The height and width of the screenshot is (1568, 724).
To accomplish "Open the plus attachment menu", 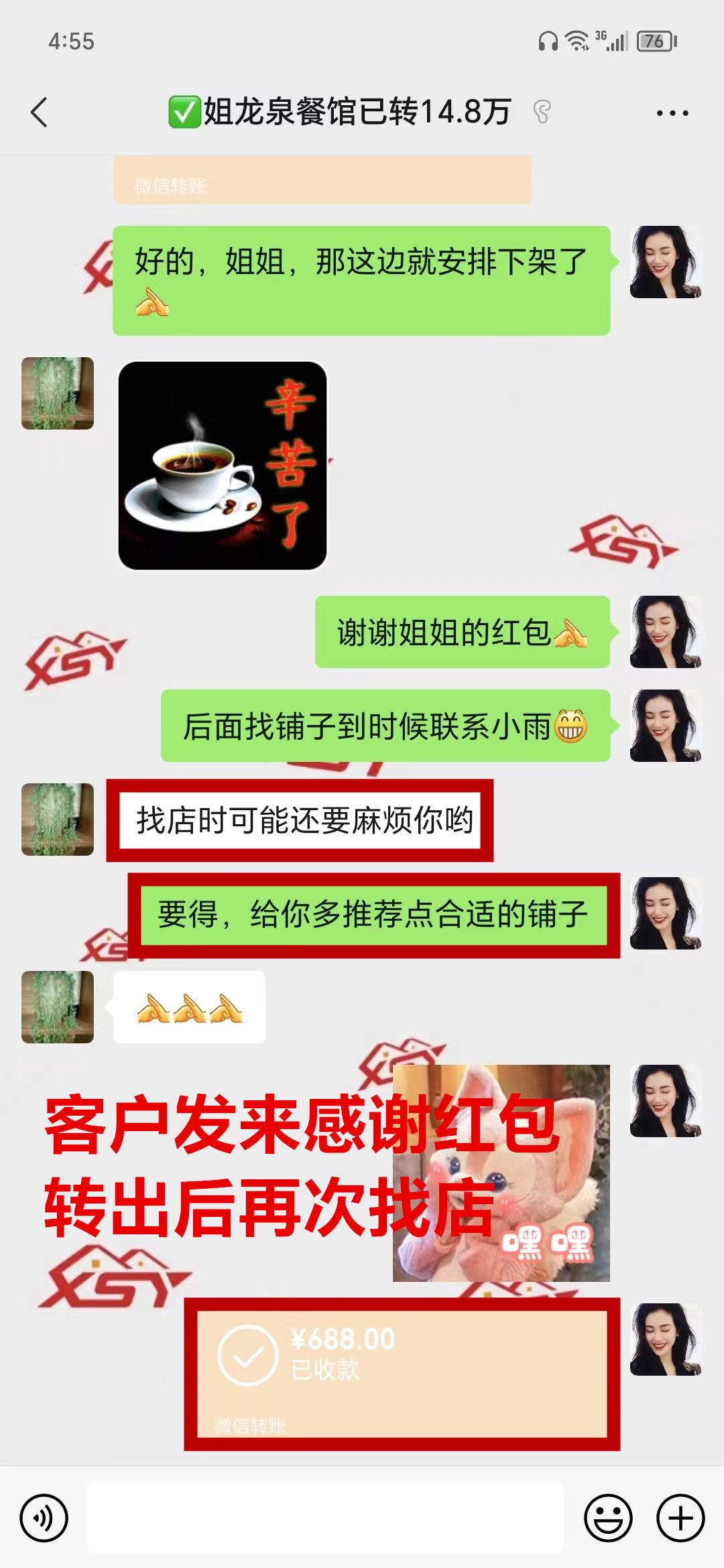I will 680,1518.
